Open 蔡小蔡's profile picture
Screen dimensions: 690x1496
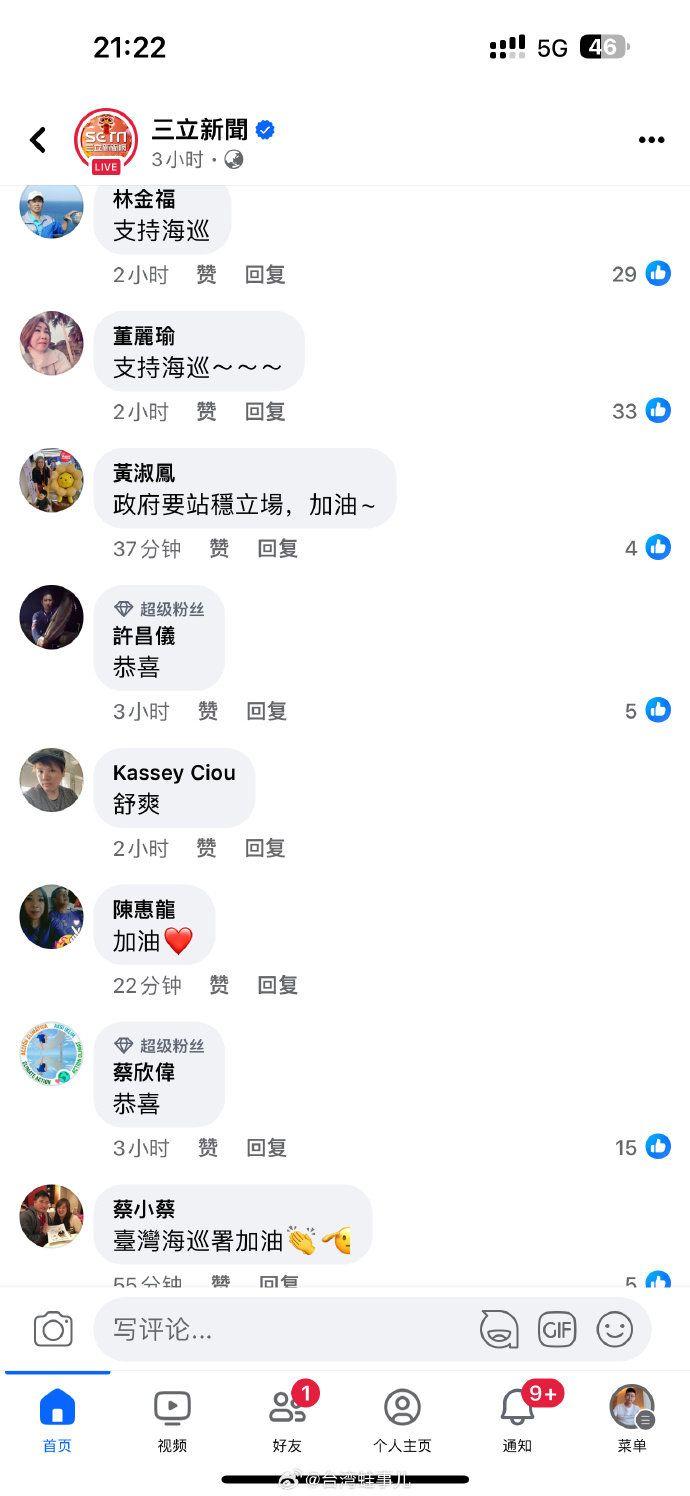52,1216
